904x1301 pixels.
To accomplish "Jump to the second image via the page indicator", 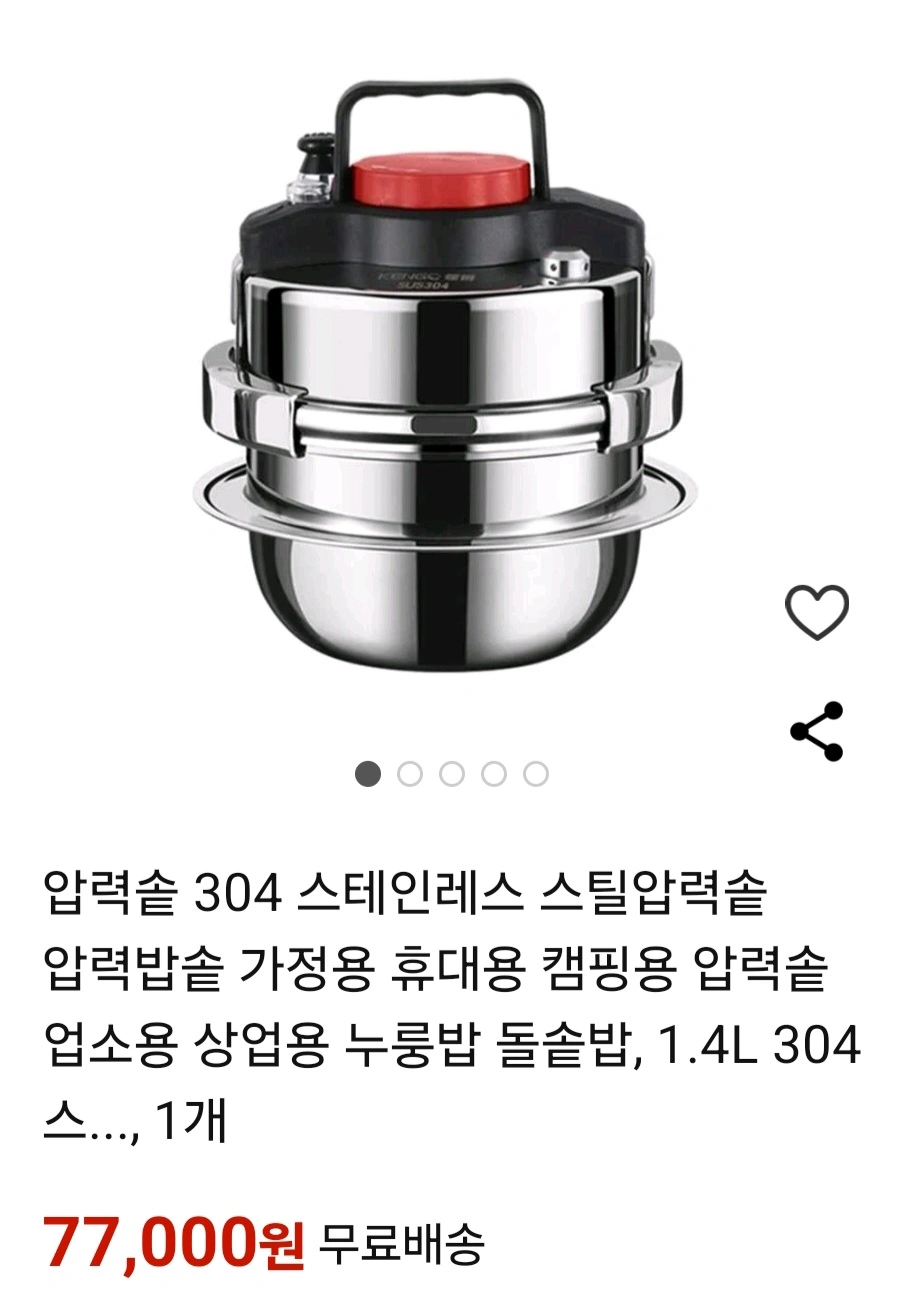I will point(410,774).
